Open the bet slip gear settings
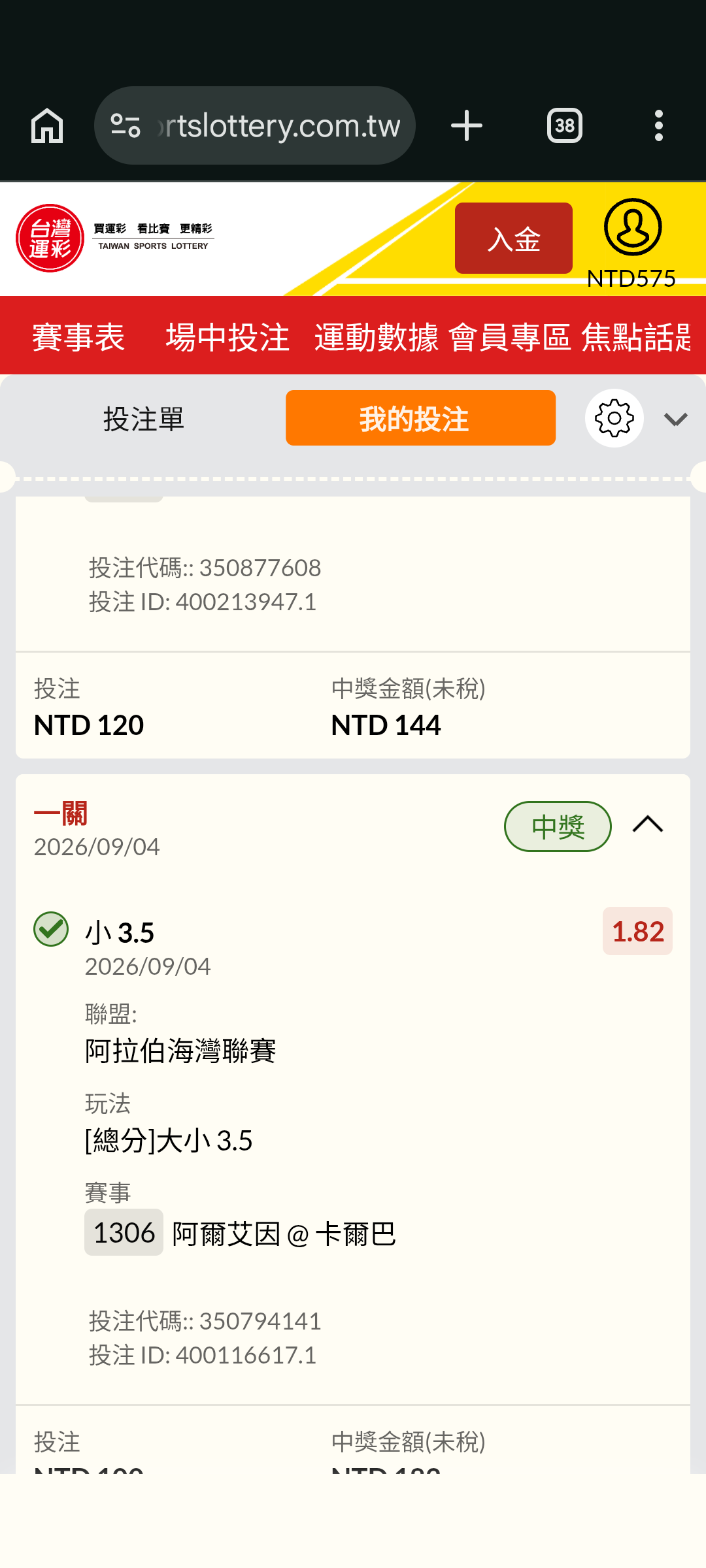The height and width of the screenshot is (1568, 706). point(614,418)
